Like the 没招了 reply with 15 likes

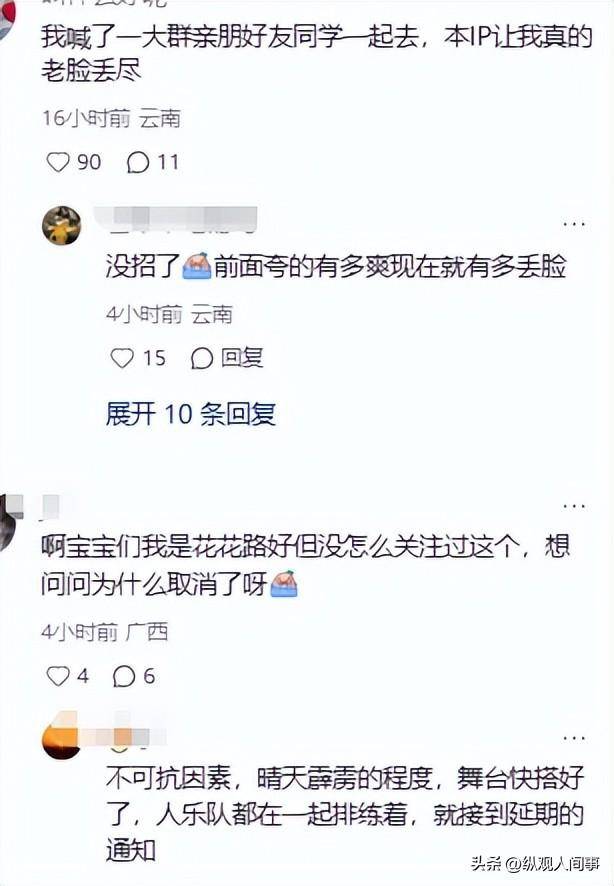click(x=122, y=357)
